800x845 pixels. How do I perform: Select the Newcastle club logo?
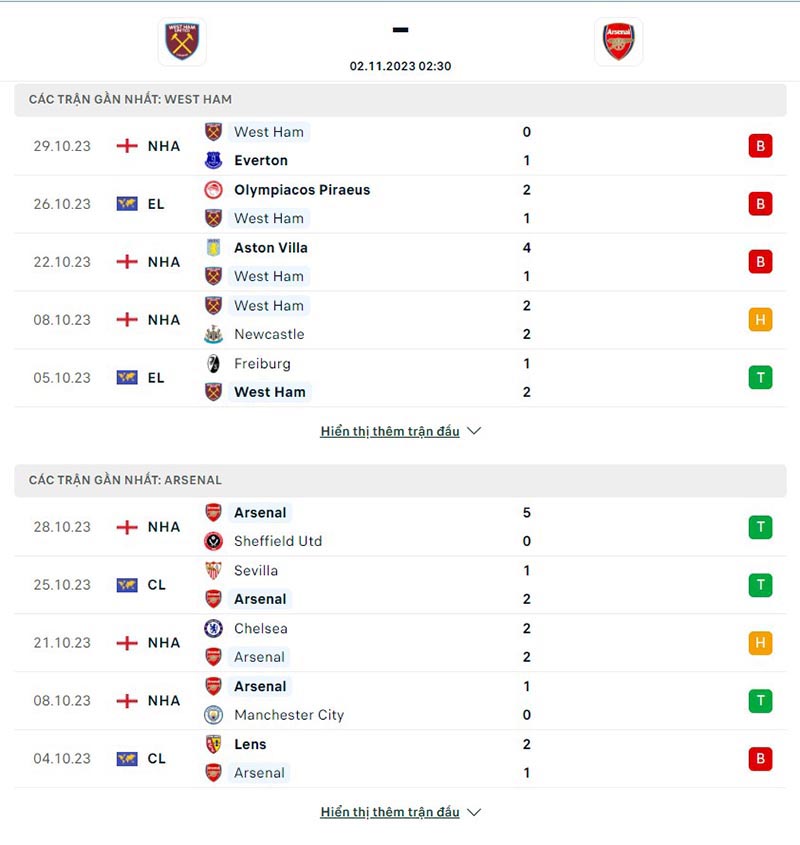(213, 334)
